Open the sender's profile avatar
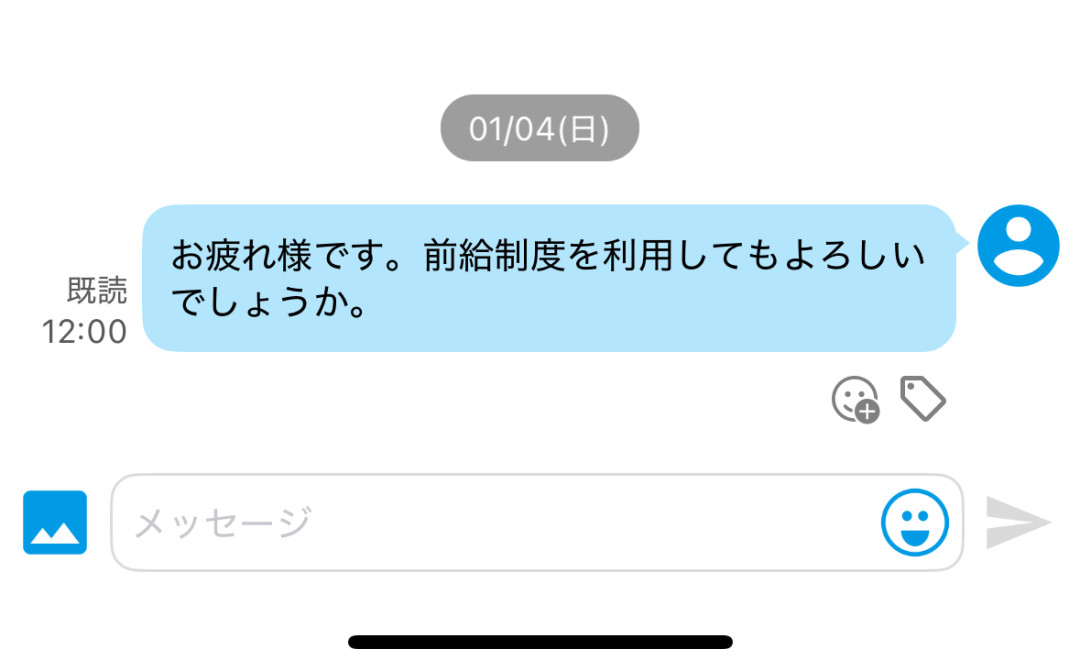 coord(1017,246)
